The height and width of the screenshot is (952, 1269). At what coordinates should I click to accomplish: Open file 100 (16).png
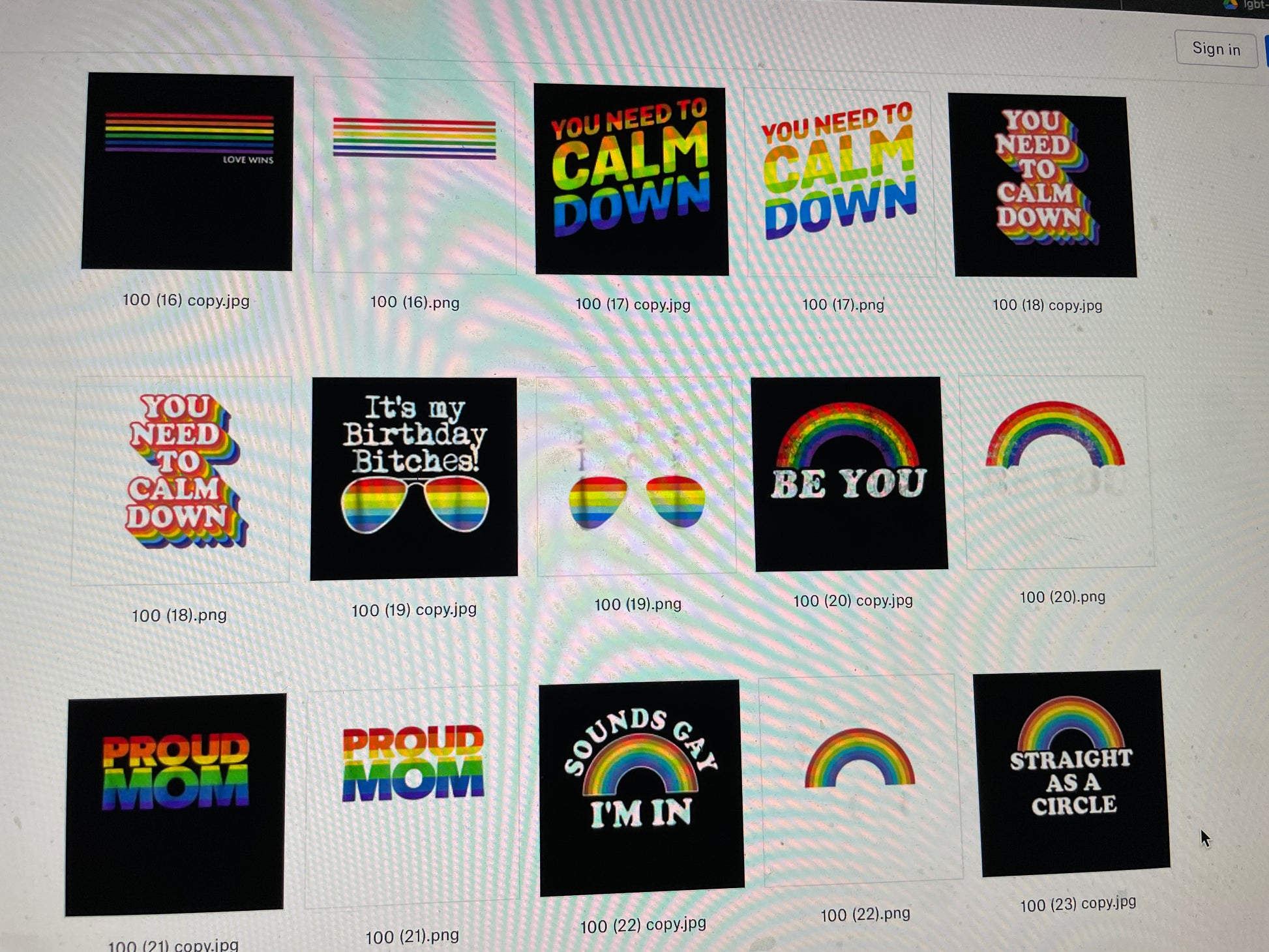tap(415, 176)
